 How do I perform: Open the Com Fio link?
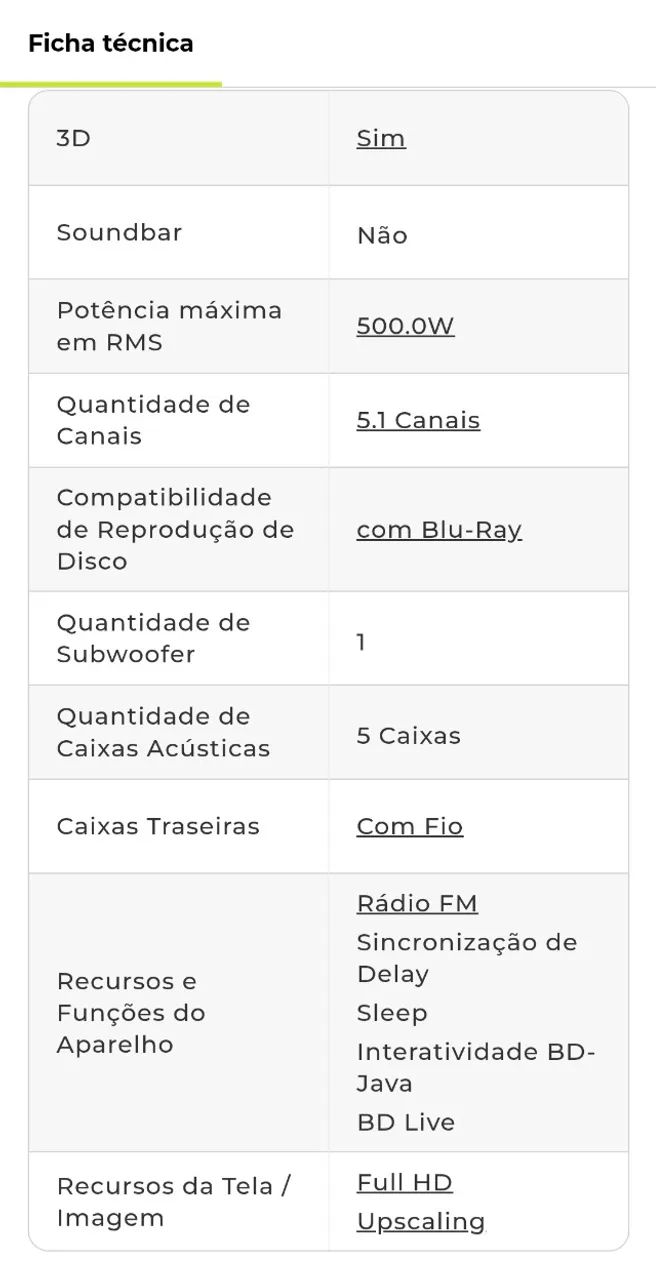point(410,826)
